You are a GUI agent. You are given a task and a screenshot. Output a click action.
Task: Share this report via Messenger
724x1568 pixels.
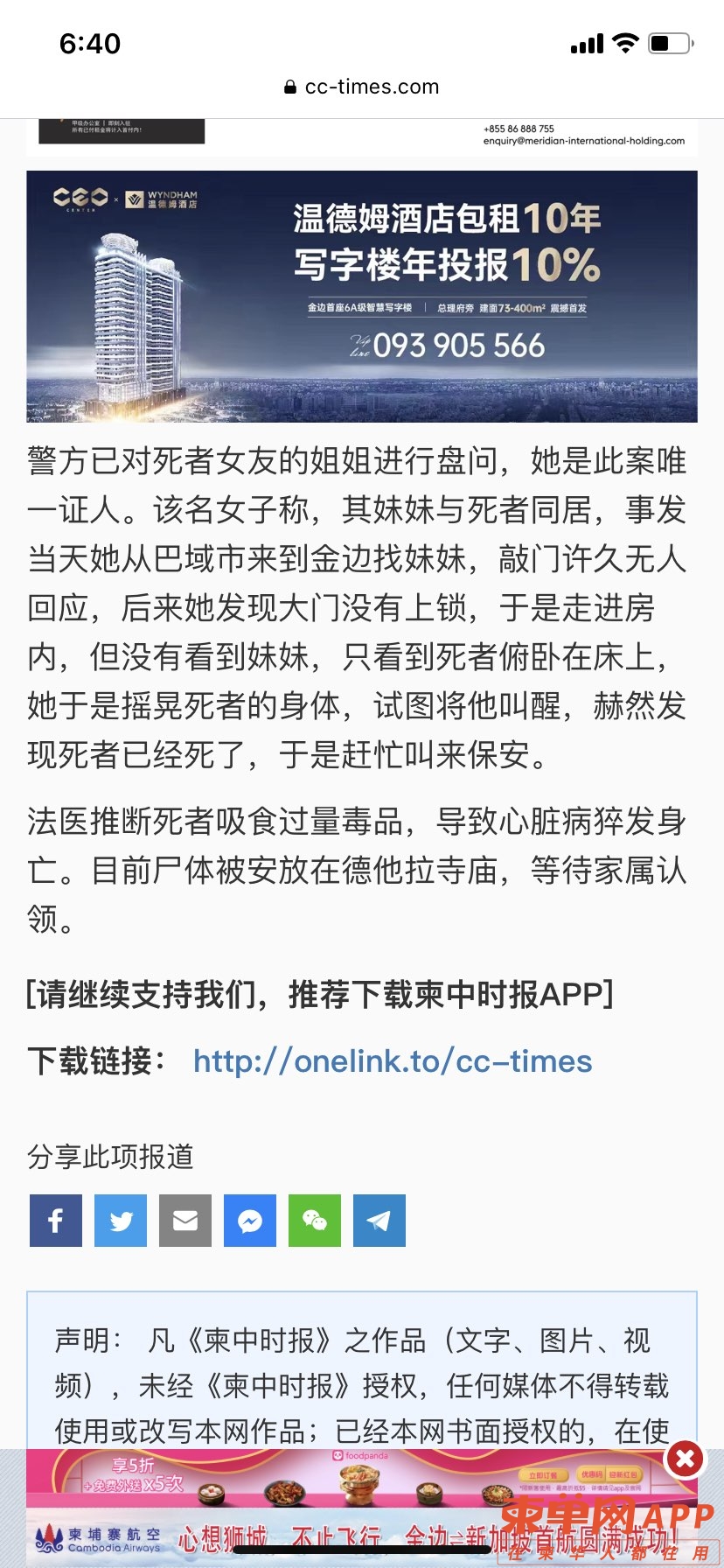click(250, 1221)
